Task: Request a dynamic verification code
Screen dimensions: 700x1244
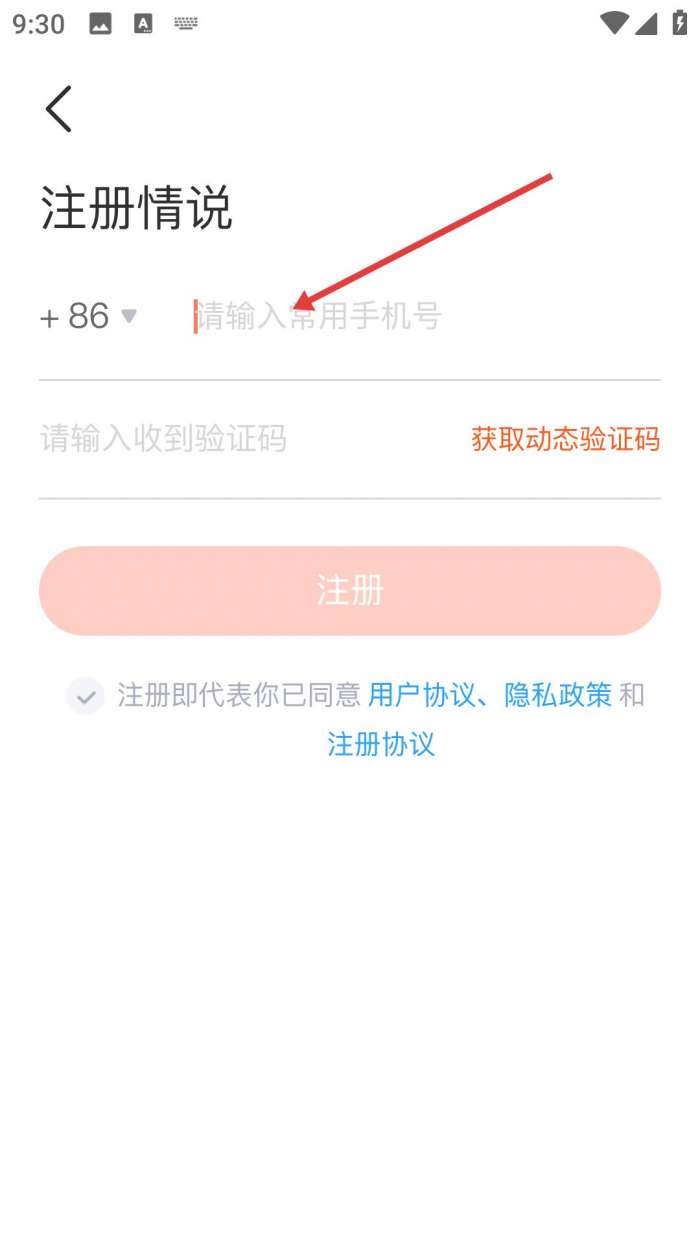Action: pos(565,439)
